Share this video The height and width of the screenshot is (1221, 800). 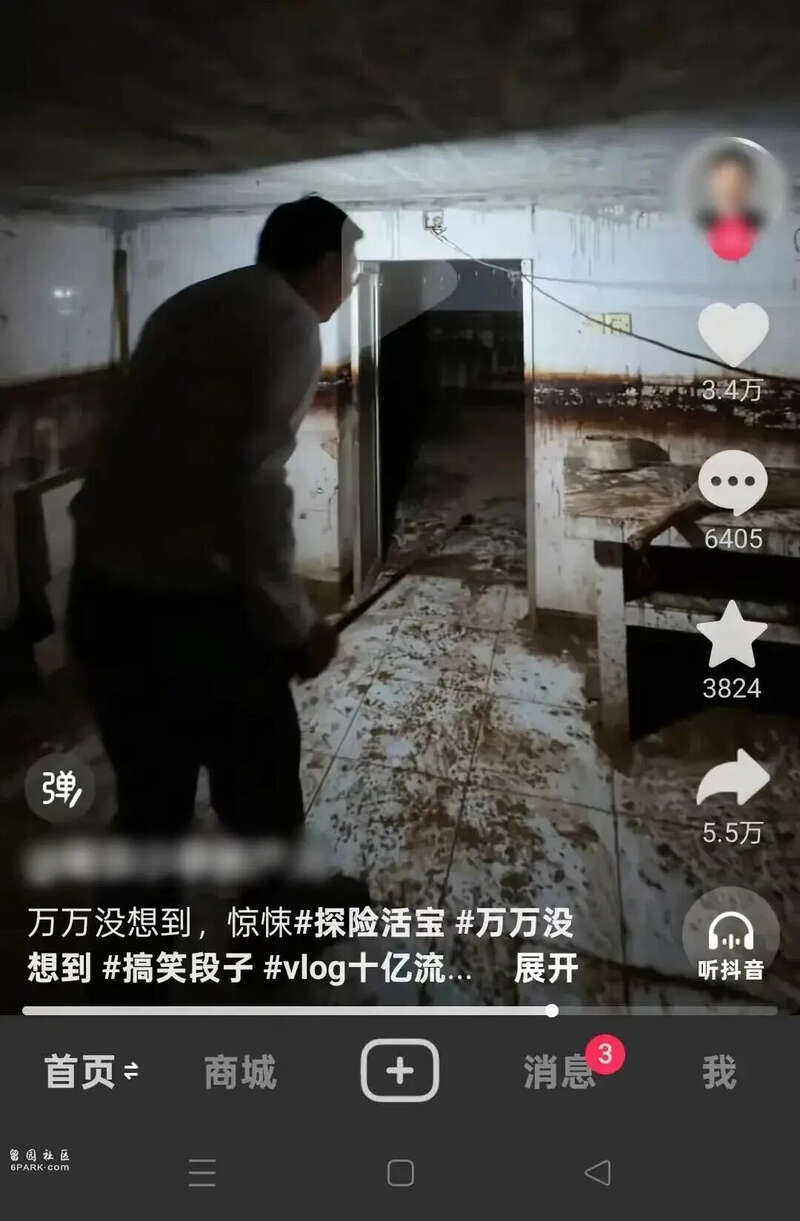pos(732,780)
